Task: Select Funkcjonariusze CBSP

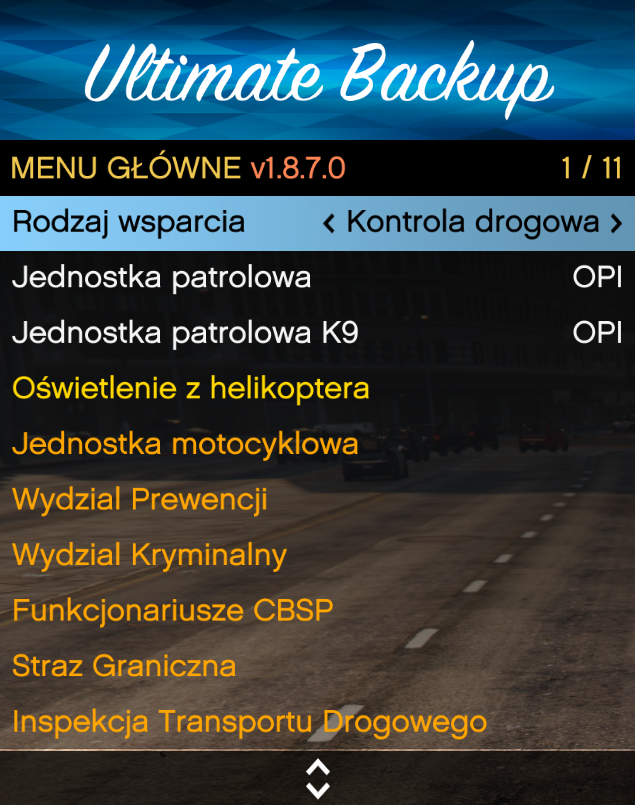Action: (173, 610)
